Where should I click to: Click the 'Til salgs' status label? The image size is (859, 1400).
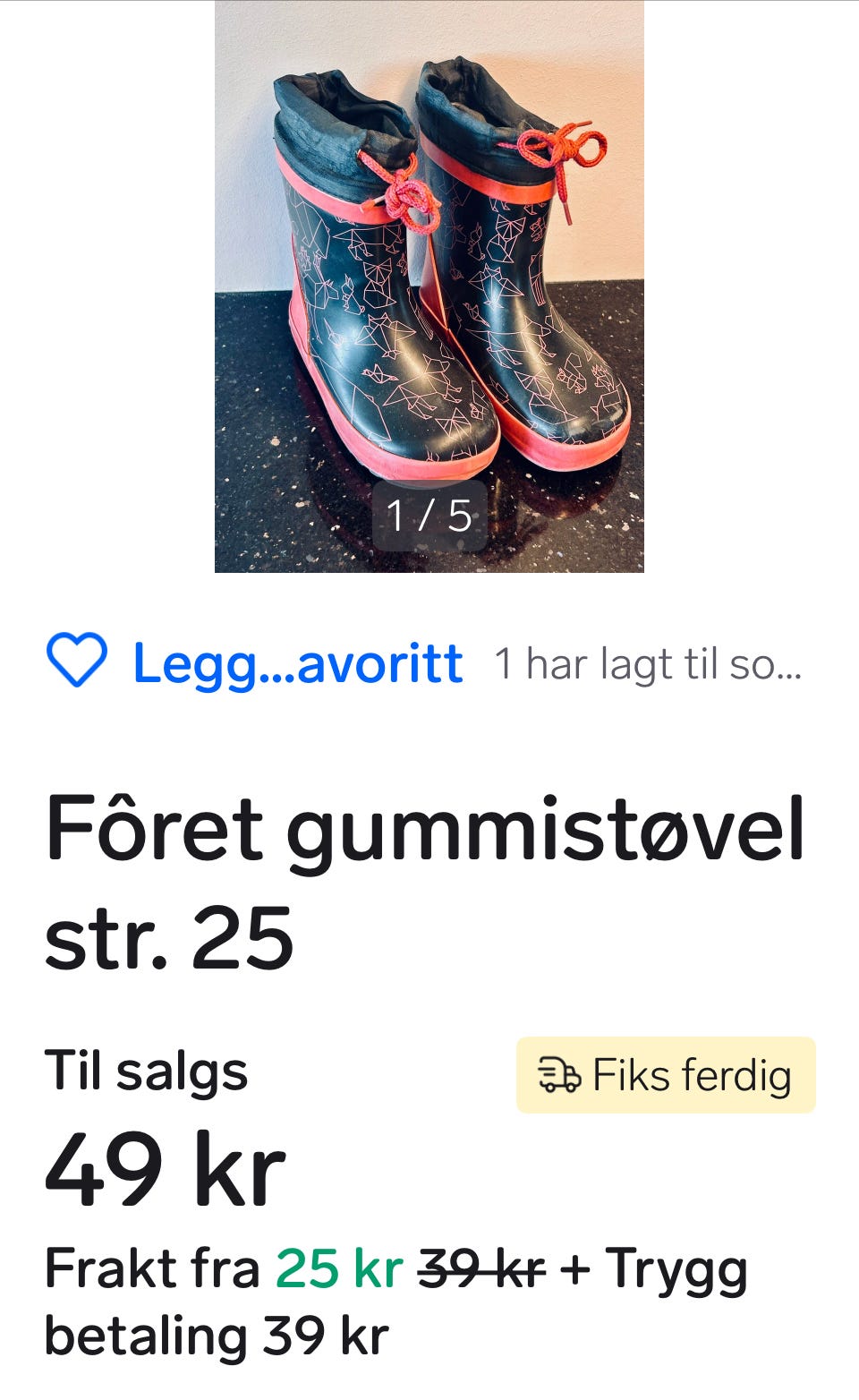(148, 1072)
